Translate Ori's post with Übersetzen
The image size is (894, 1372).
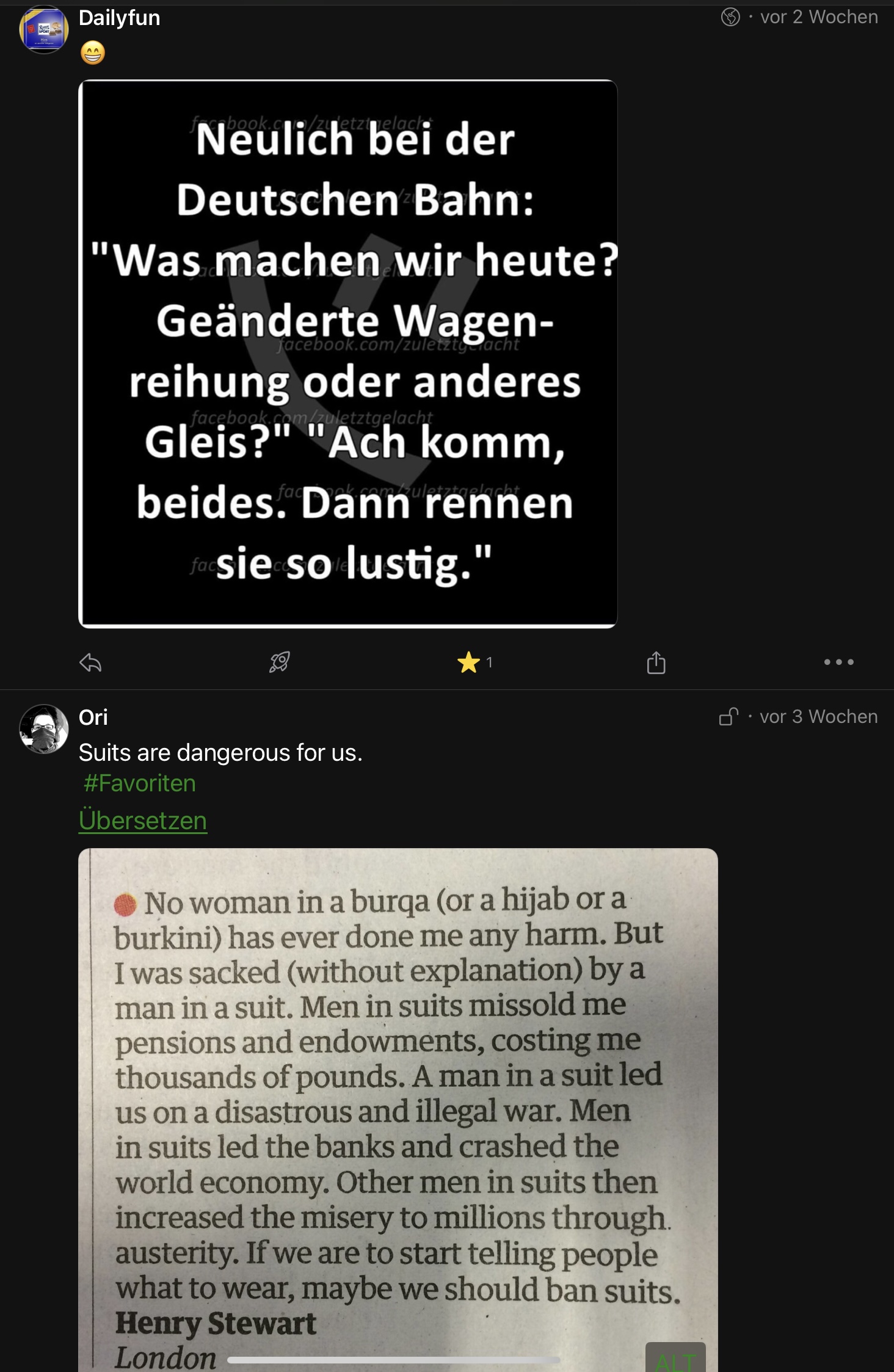[x=143, y=821]
